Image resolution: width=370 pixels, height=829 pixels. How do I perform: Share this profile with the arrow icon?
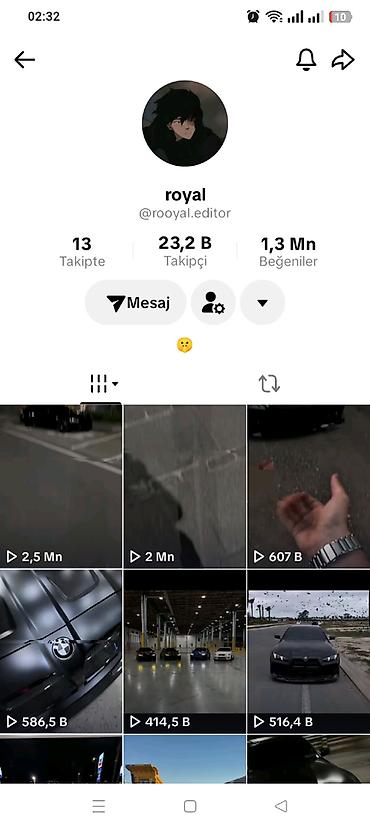coord(343,60)
